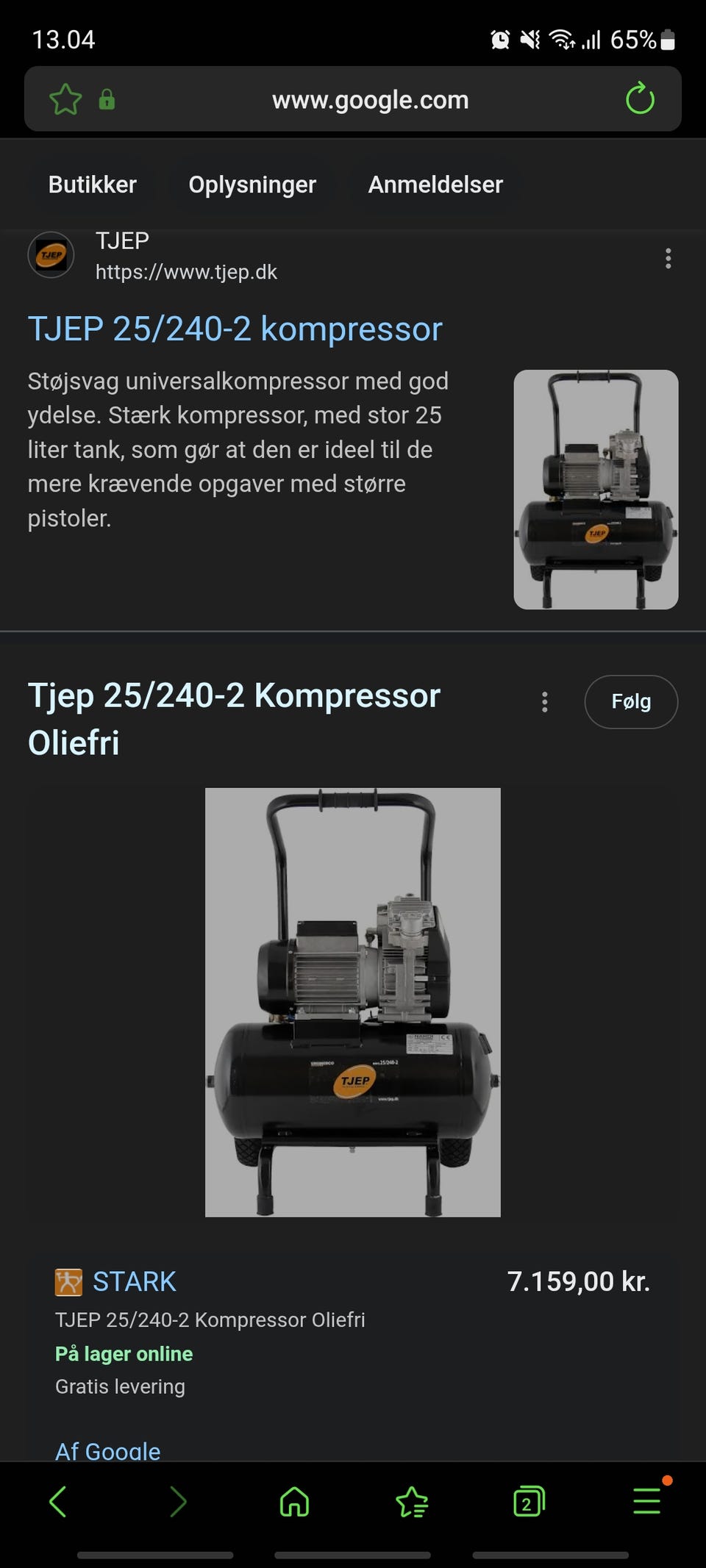The height and width of the screenshot is (1568, 706).
Task: Tap the Af Google link
Action: tap(107, 1450)
